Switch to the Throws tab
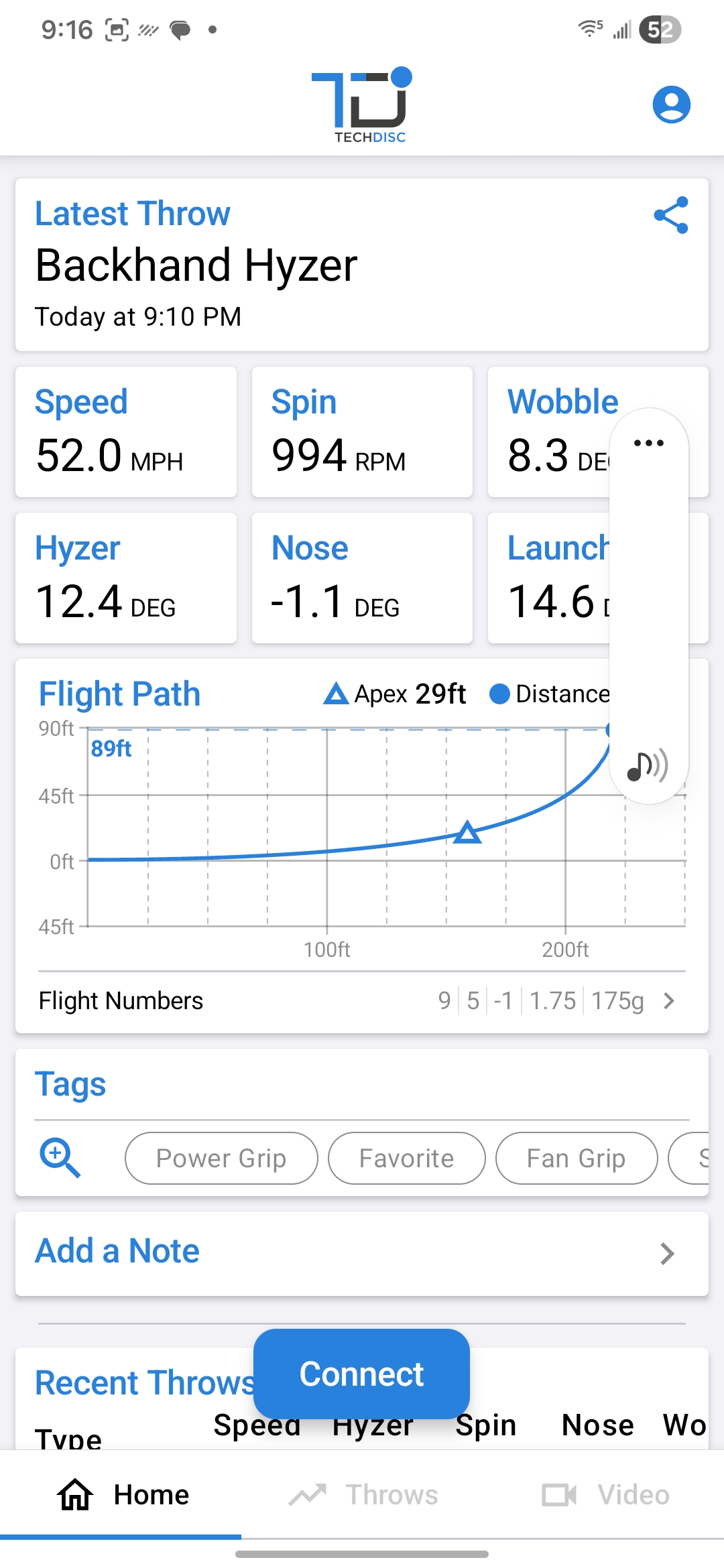724x1568 pixels. (363, 1494)
